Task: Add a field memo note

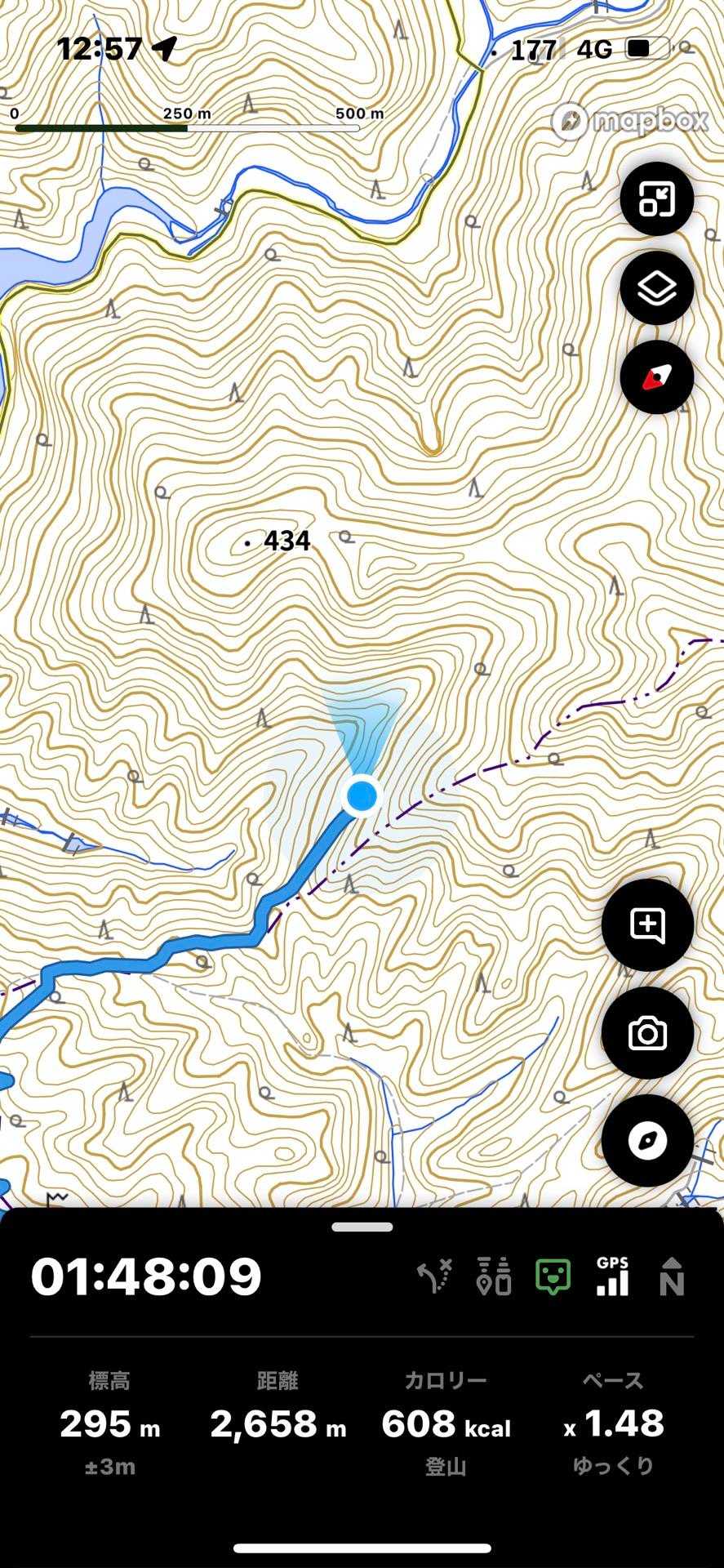Action: [647, 925]
